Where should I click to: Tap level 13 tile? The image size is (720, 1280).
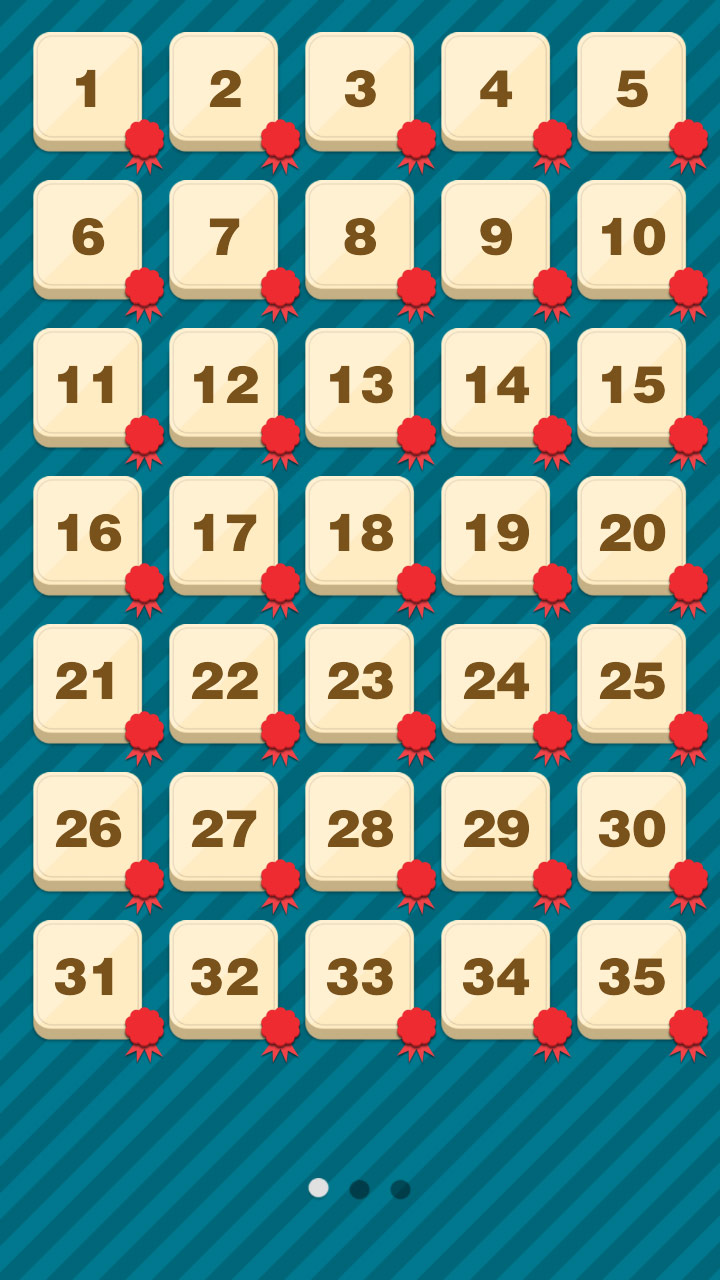click(359, 386)
